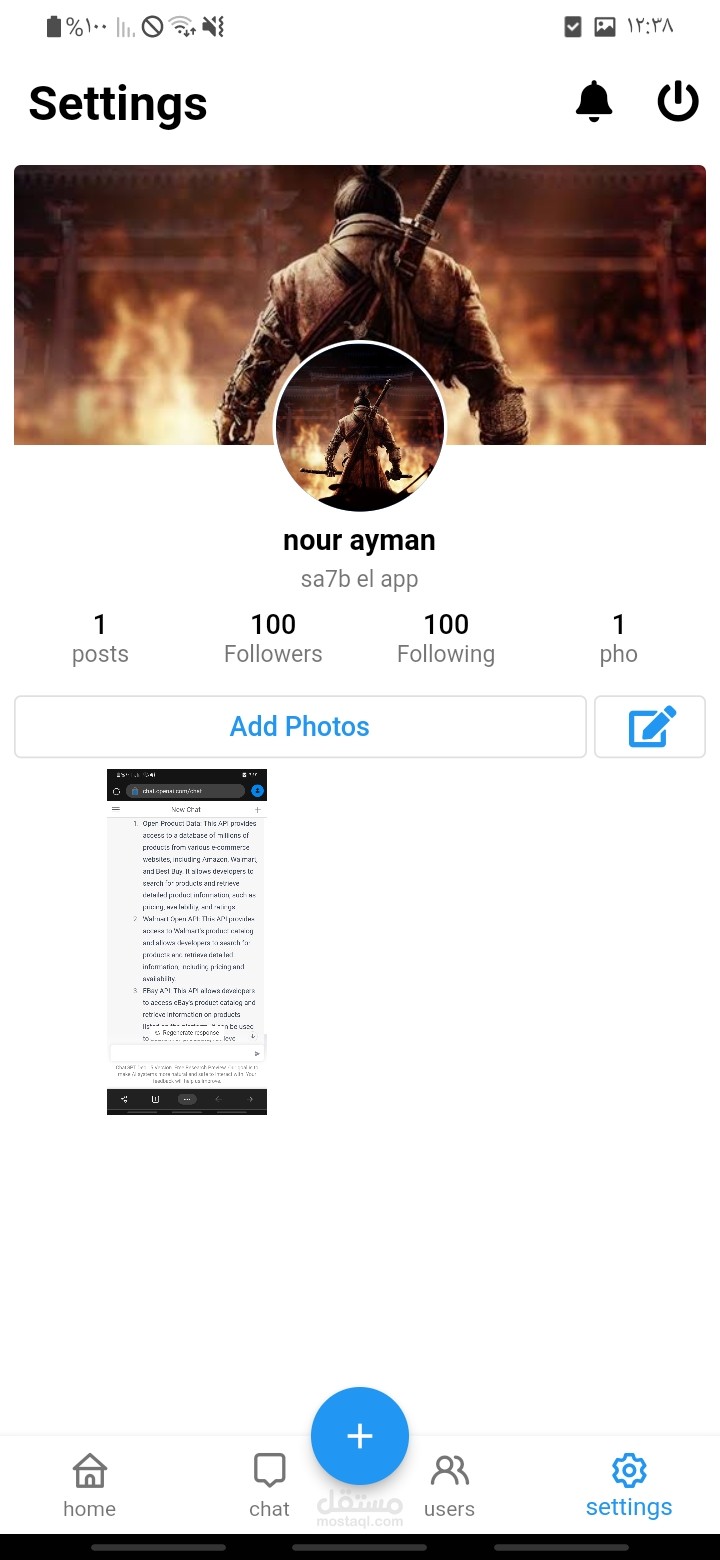
Task: Switch to the home tab
Action: (90, 1485)
